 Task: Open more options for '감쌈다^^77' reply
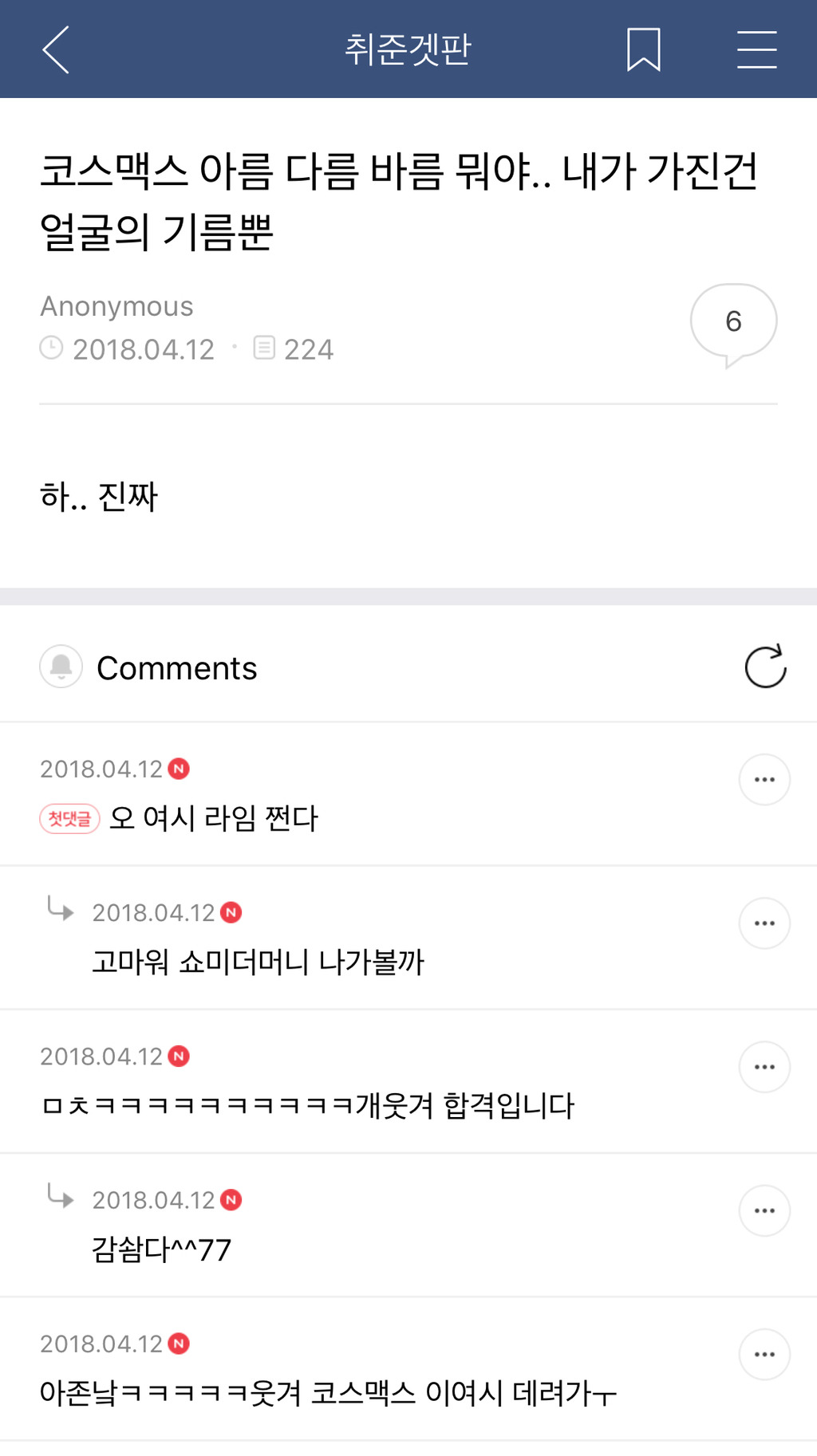764,1210
